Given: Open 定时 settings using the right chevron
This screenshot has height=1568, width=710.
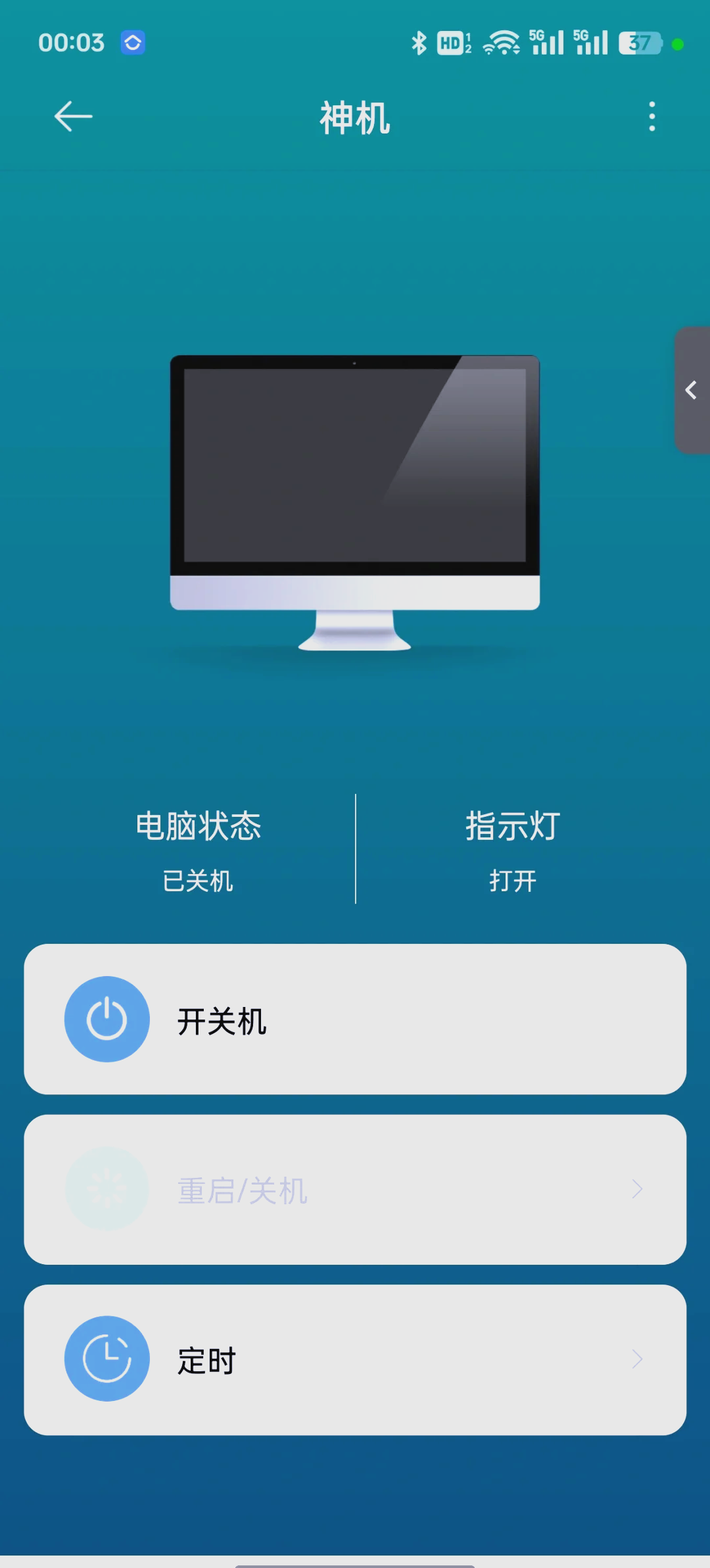Looking at the screenshot, I should point(635,1359).
